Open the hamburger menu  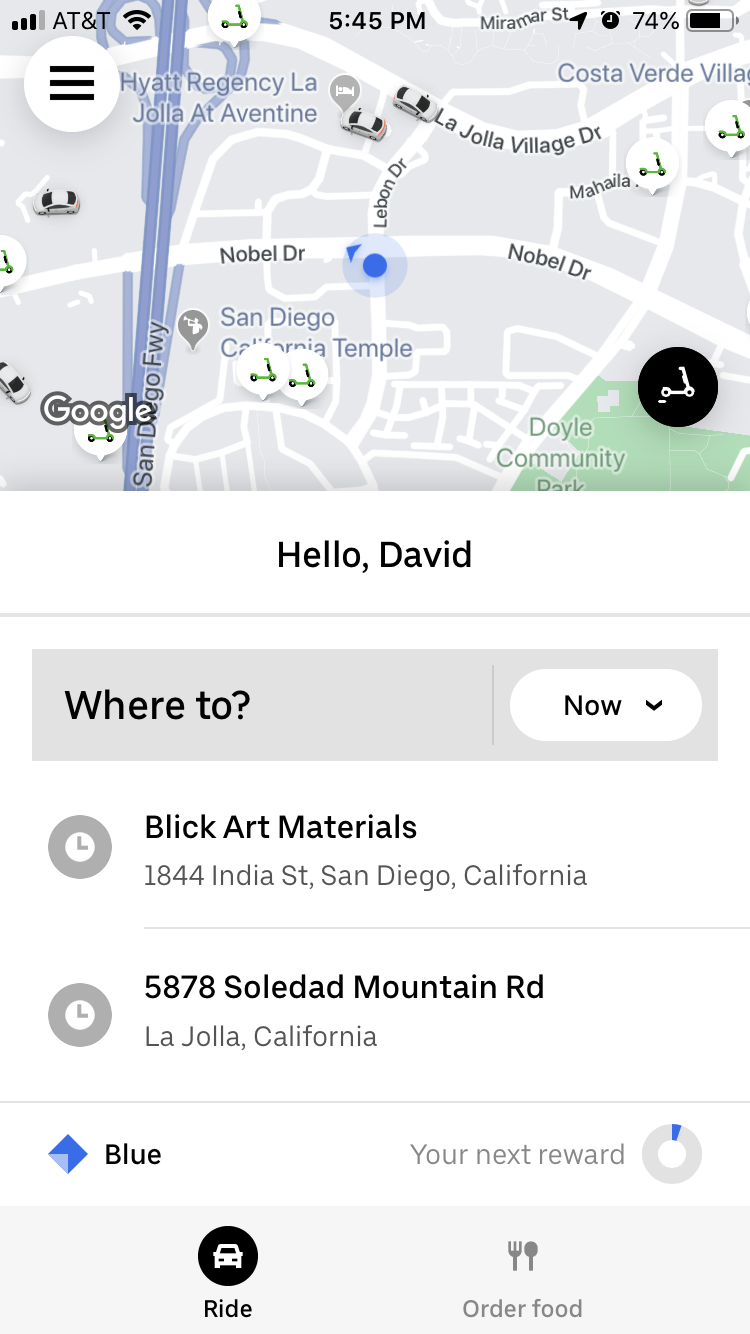point(72,83)
